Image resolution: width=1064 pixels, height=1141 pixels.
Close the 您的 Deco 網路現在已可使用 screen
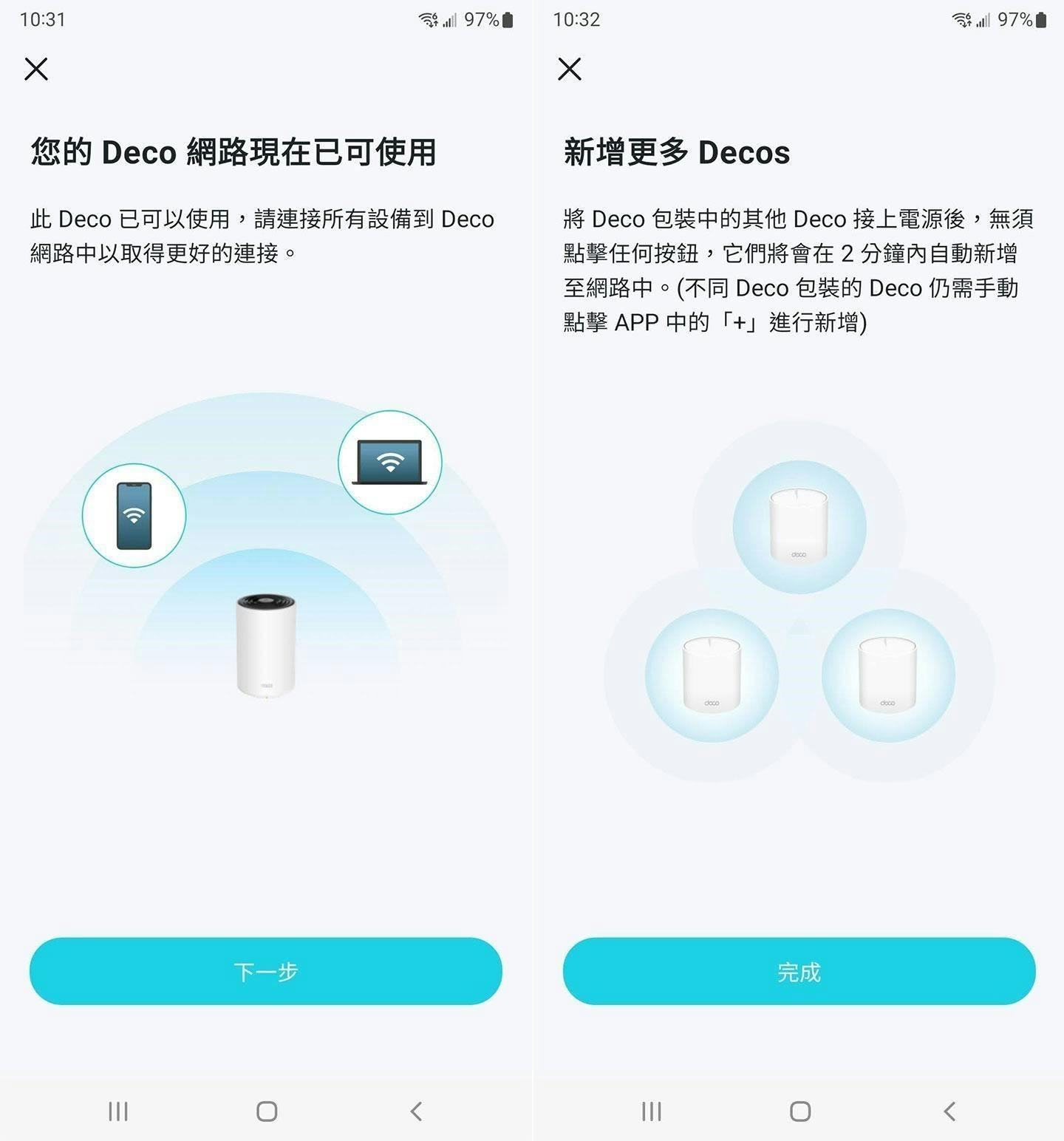tap(36, 69)
